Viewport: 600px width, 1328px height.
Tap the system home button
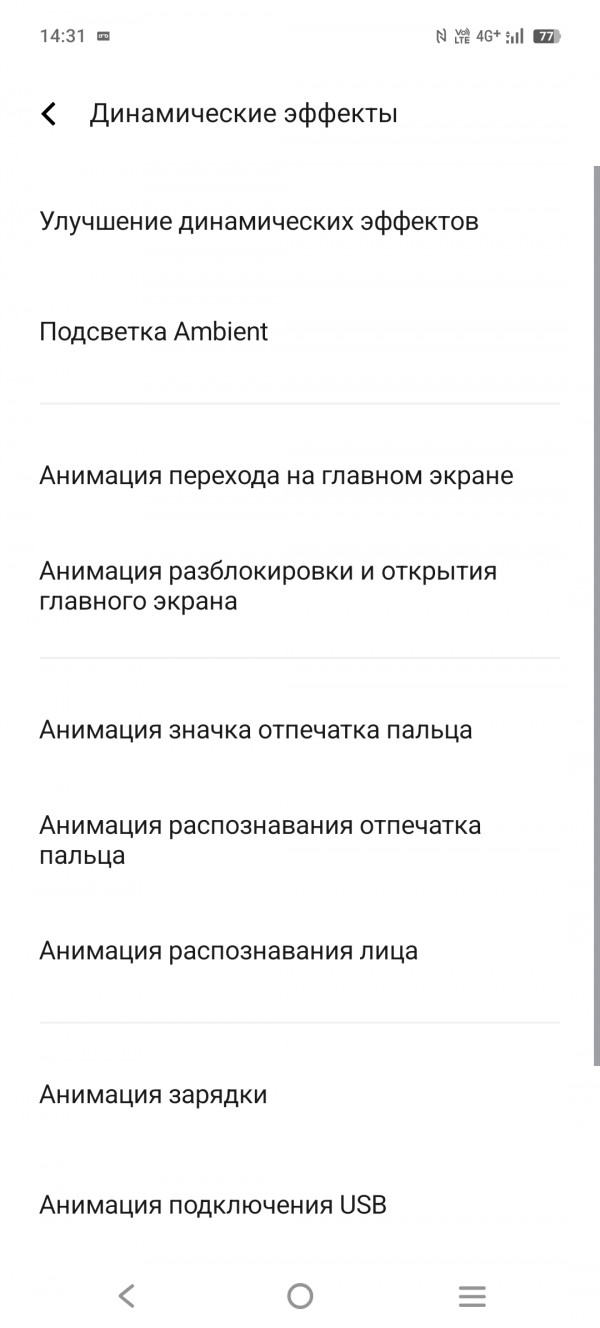300,1296
